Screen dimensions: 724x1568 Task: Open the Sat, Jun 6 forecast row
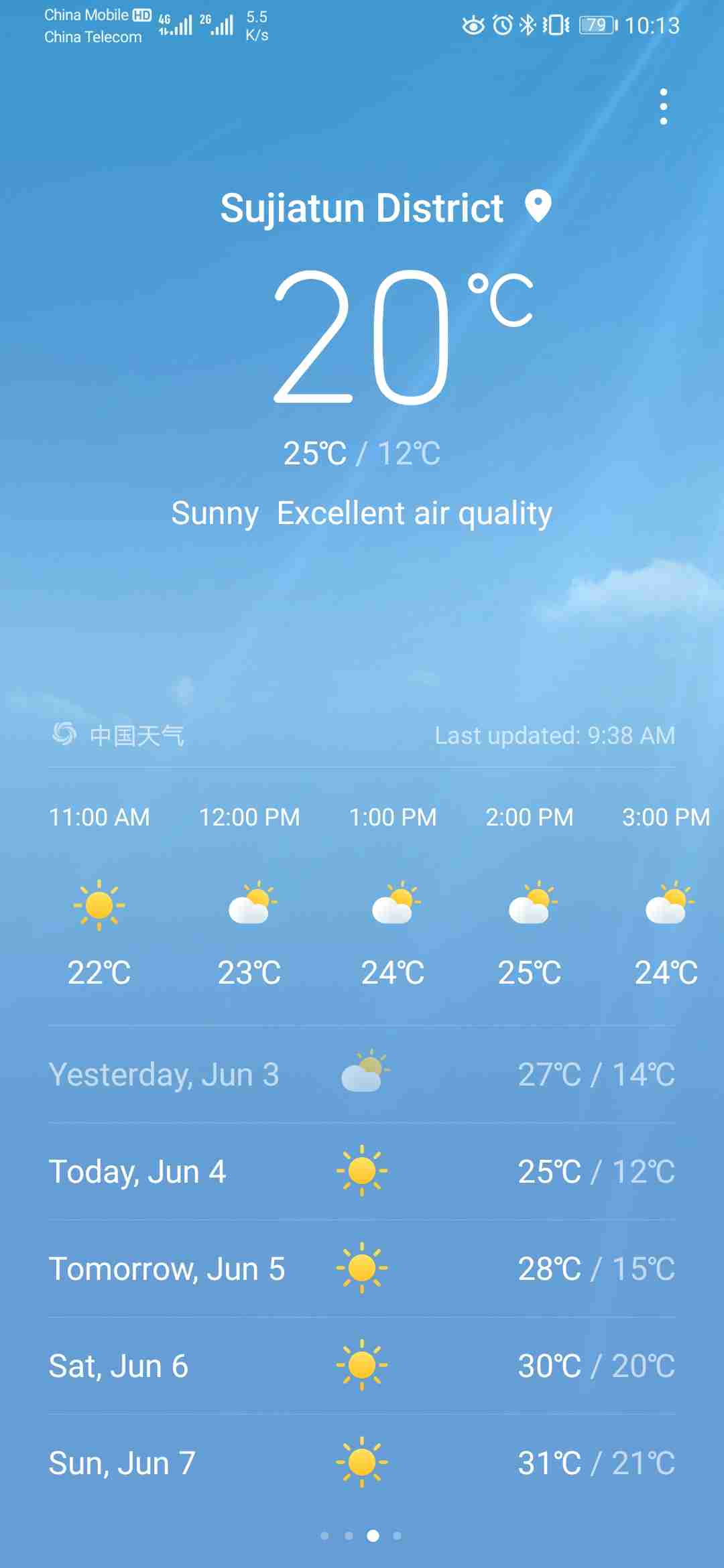[x=362, y=1366]
